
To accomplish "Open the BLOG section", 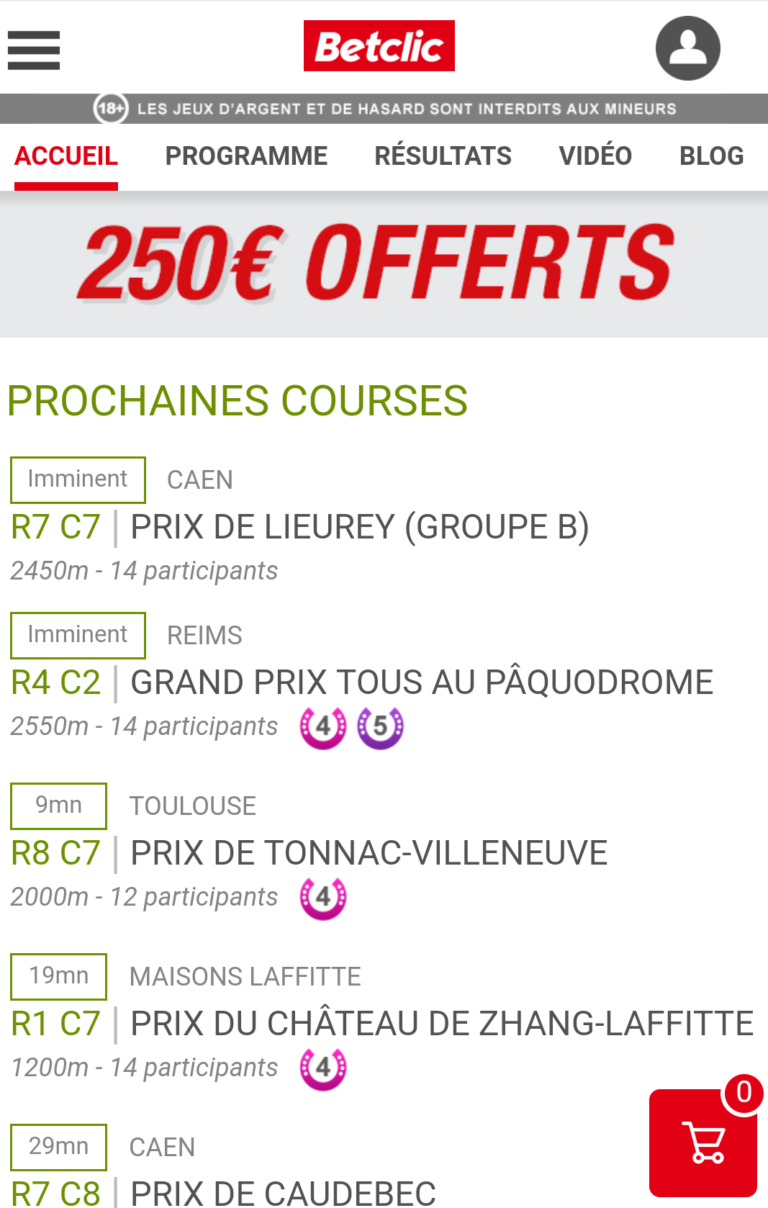I will point(711,155).
